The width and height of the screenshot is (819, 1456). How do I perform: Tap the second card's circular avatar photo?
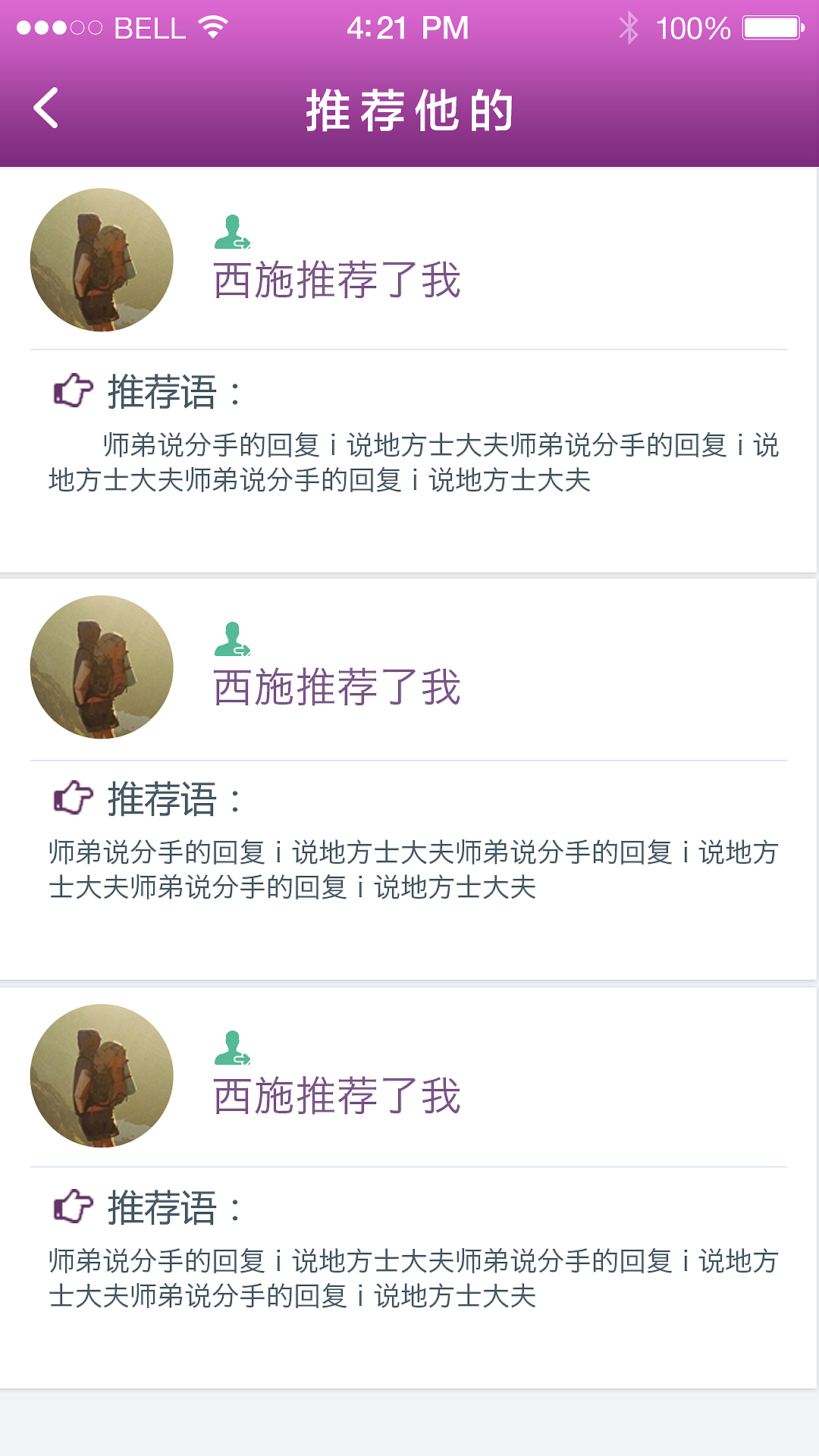(x=102, y=667)
